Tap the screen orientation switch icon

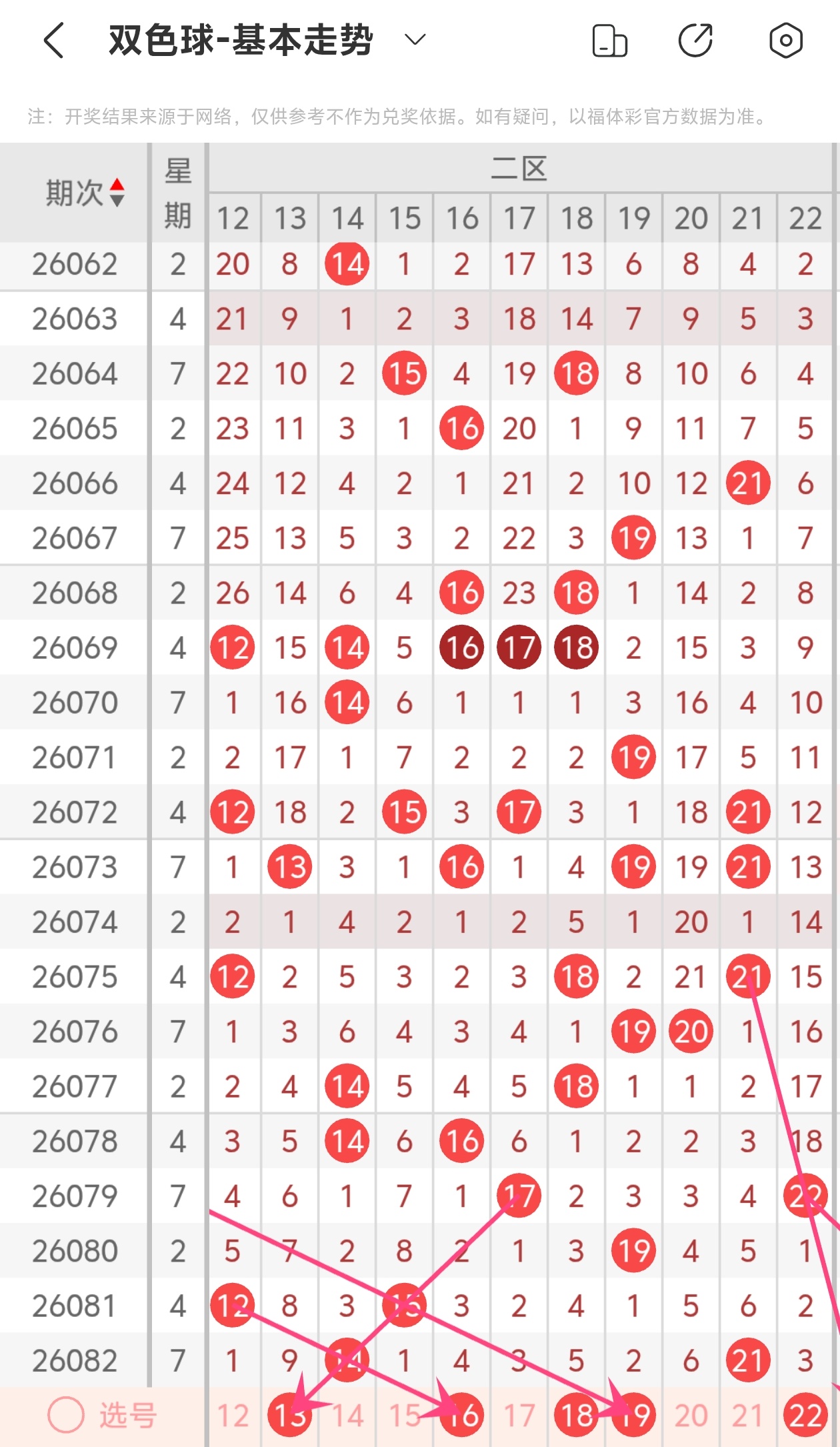click(x=609, y=40)
